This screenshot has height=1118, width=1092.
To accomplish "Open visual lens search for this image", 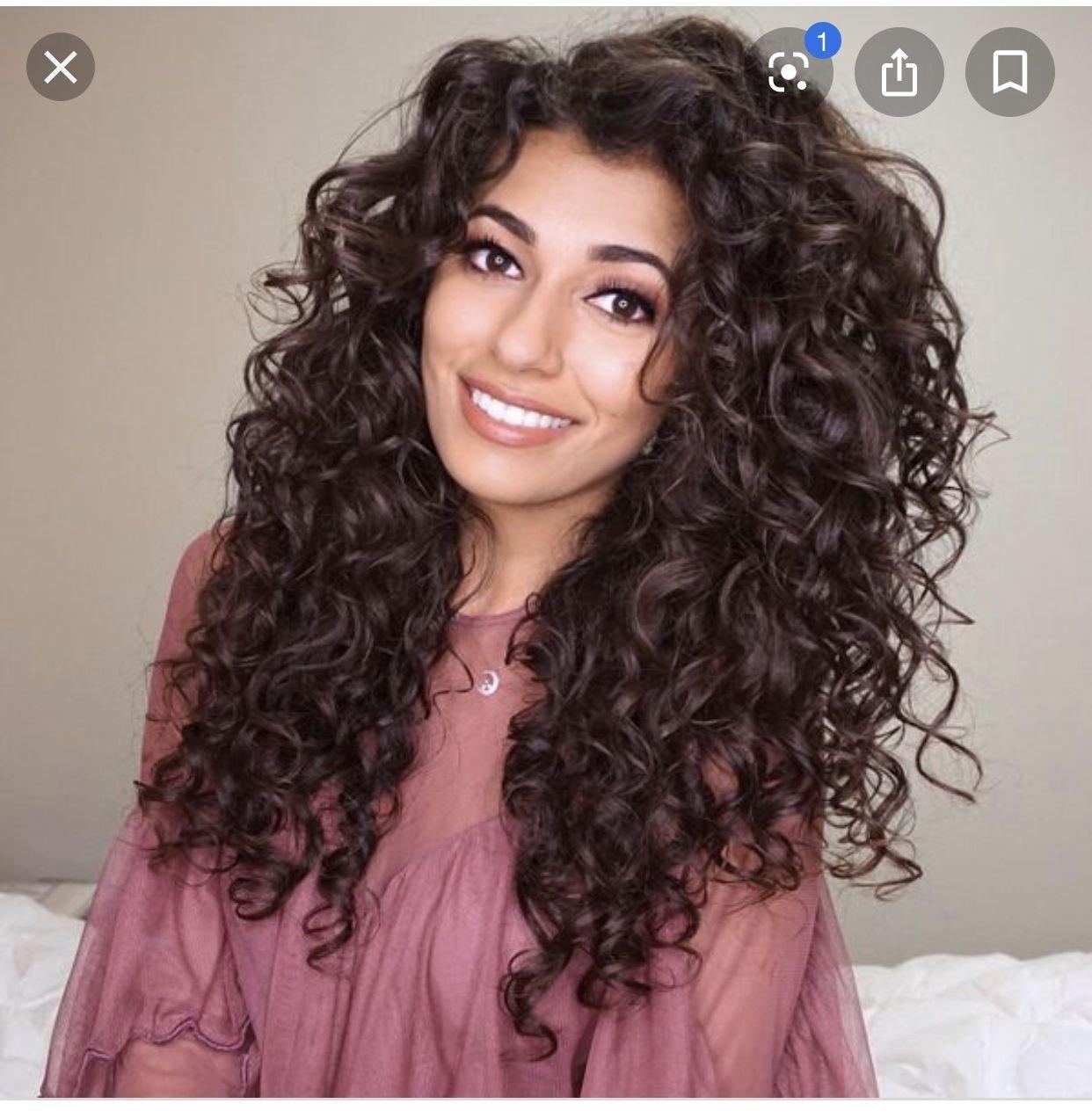I will [788, 72].
